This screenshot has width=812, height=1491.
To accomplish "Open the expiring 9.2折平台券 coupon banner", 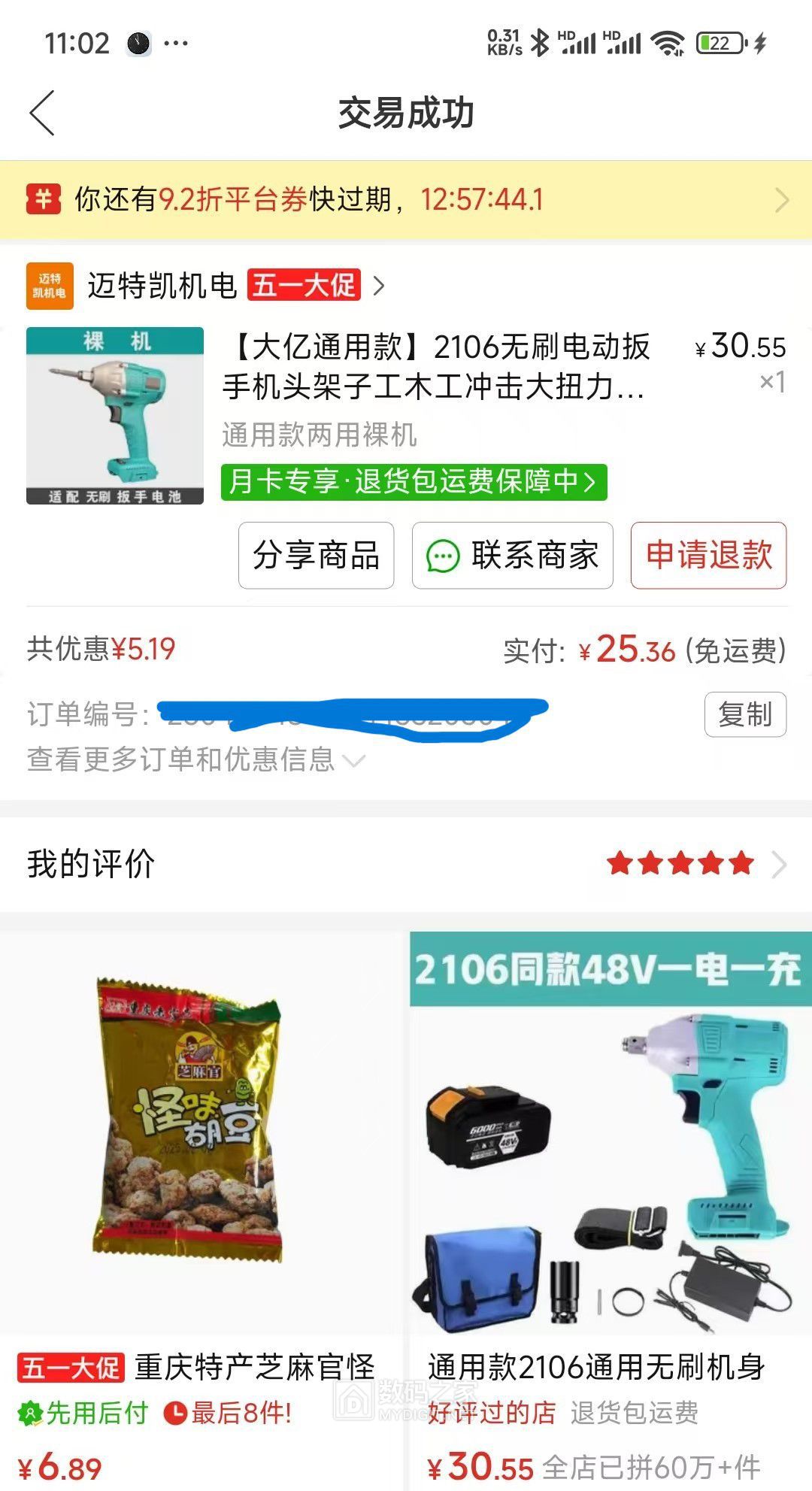I will point(406,200).
